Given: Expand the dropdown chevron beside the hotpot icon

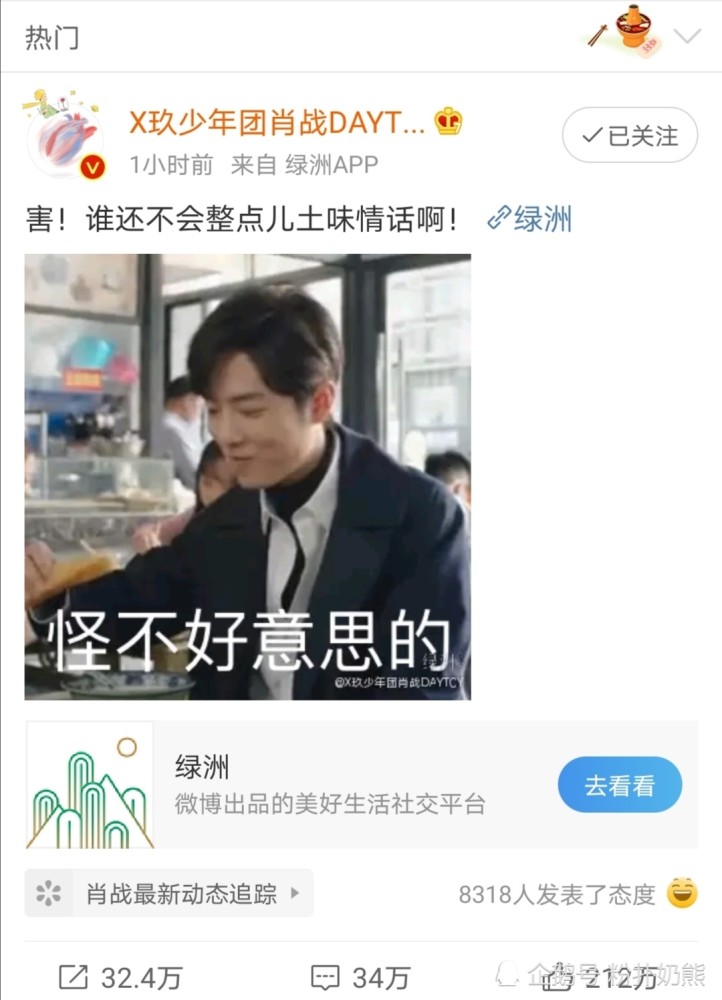Looking at the screenshot, I should tap(688, 36).
